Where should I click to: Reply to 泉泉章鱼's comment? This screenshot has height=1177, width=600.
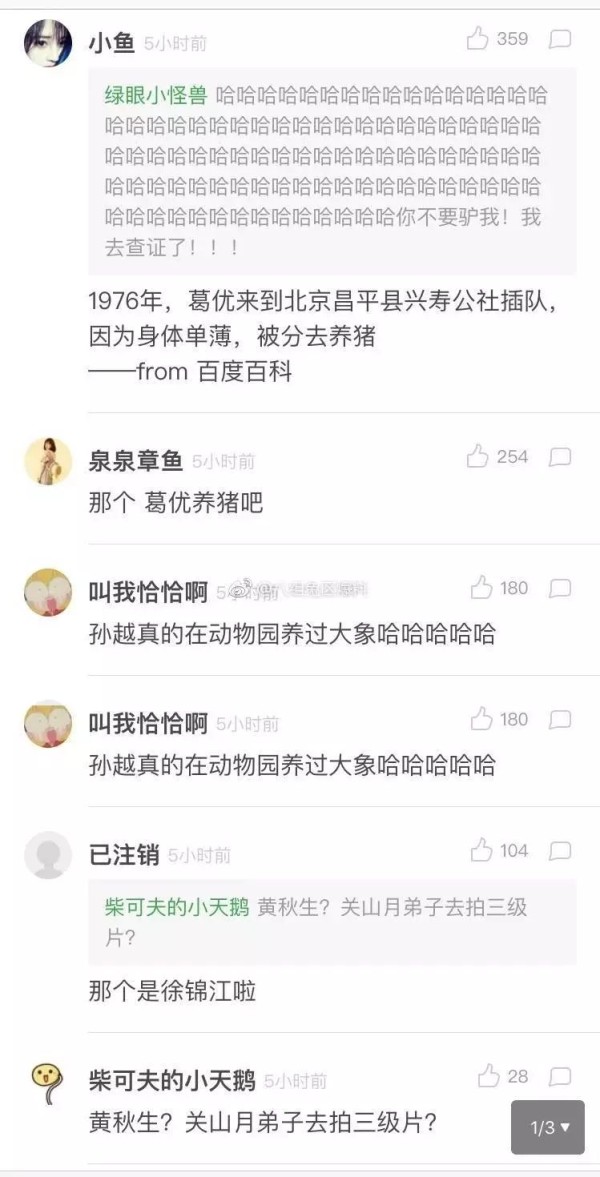pyautogui.click(x=560, y=456)
